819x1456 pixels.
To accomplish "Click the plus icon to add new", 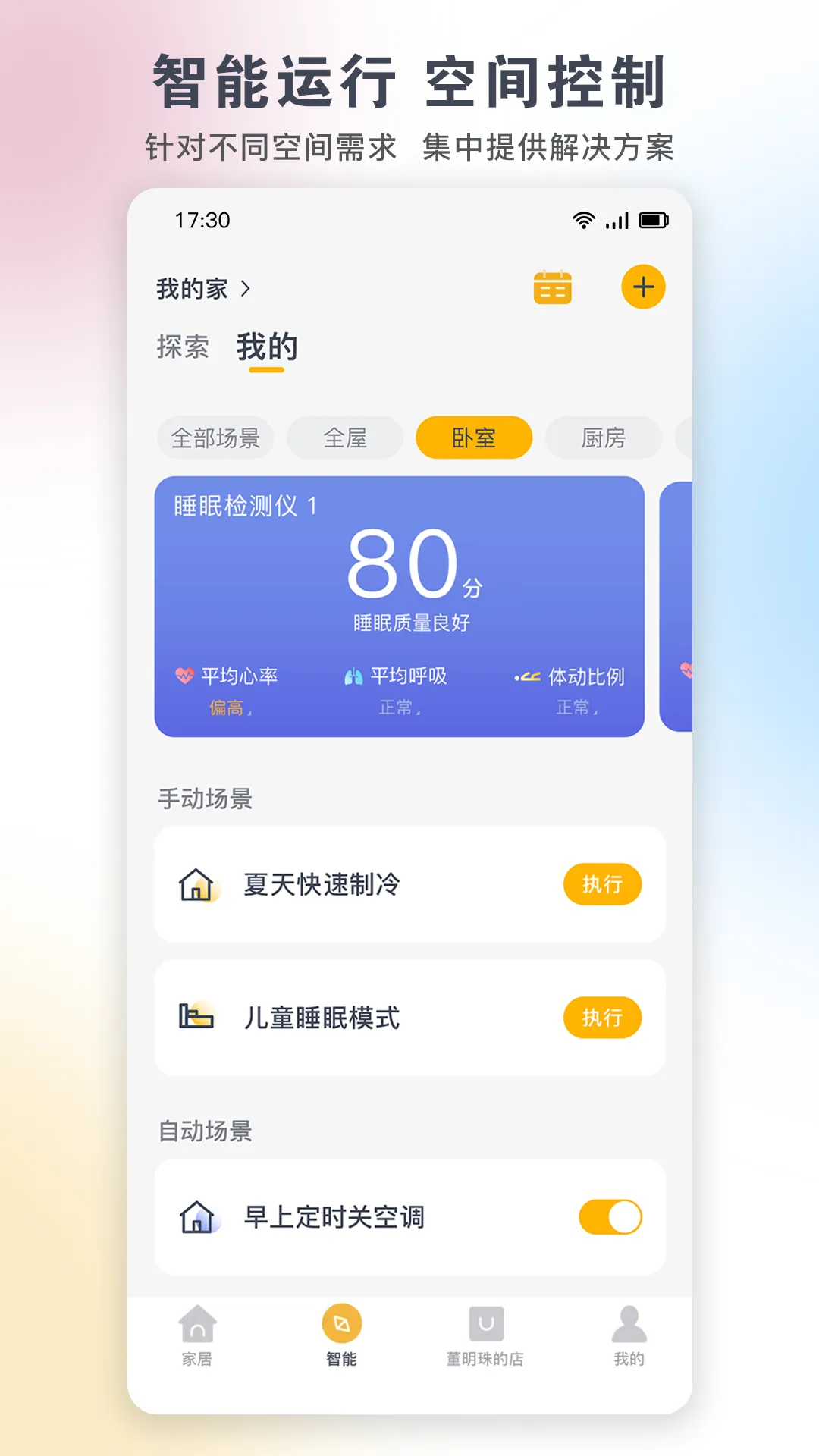I will click(643, 287).
